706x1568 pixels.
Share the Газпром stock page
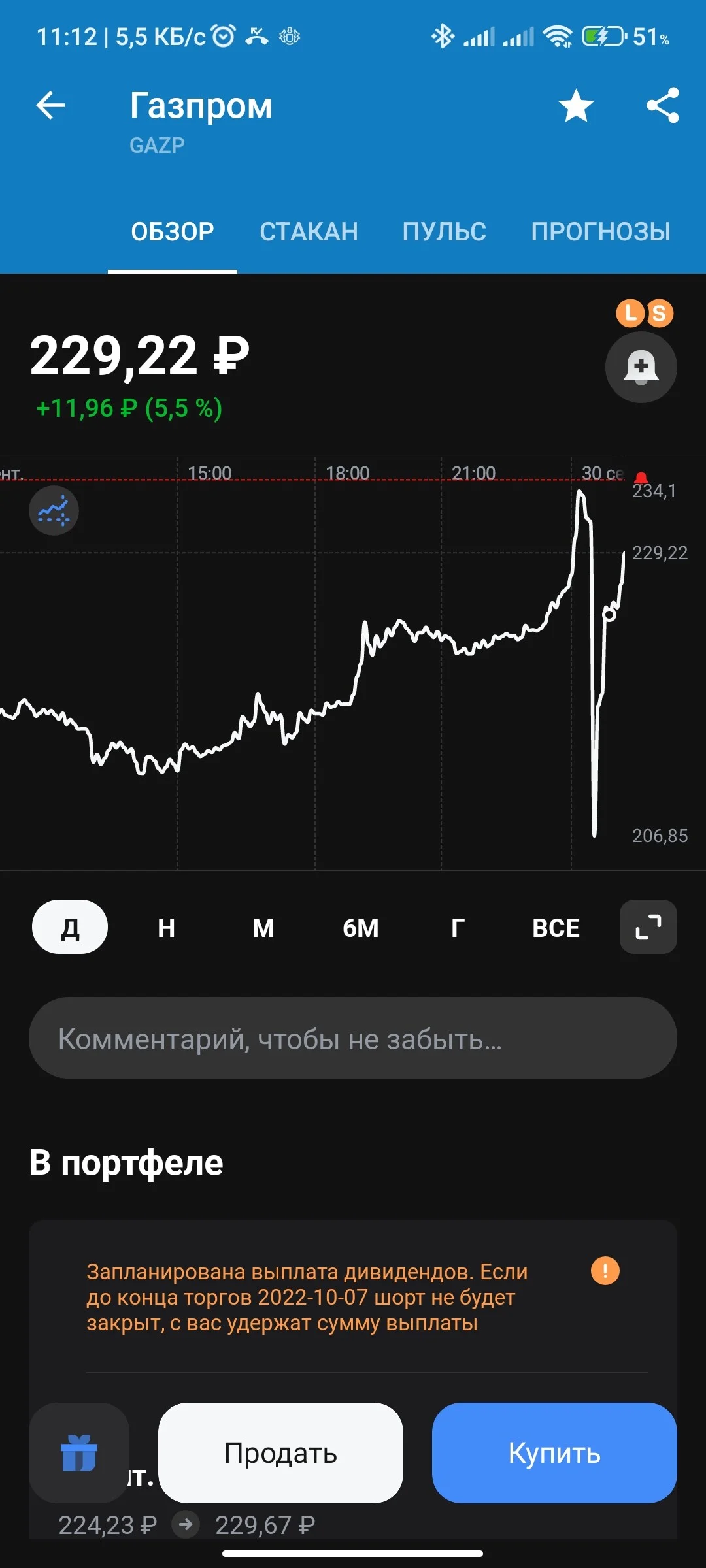663,105
